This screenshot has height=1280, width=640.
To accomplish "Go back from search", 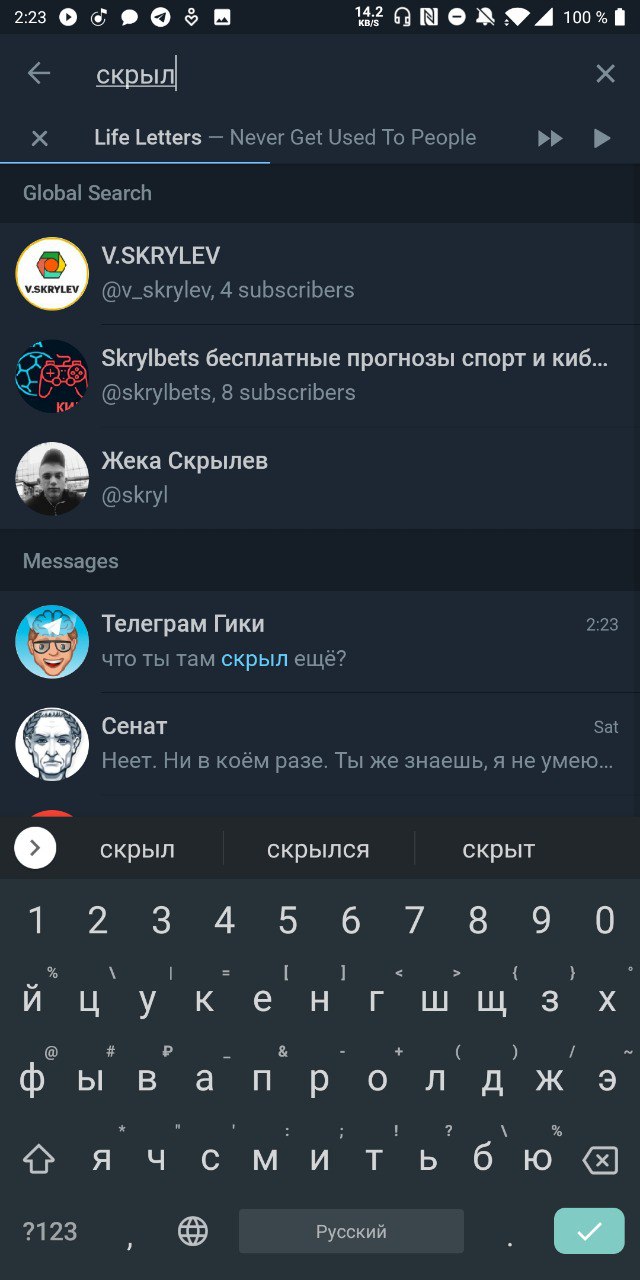I will click(39, 73).
